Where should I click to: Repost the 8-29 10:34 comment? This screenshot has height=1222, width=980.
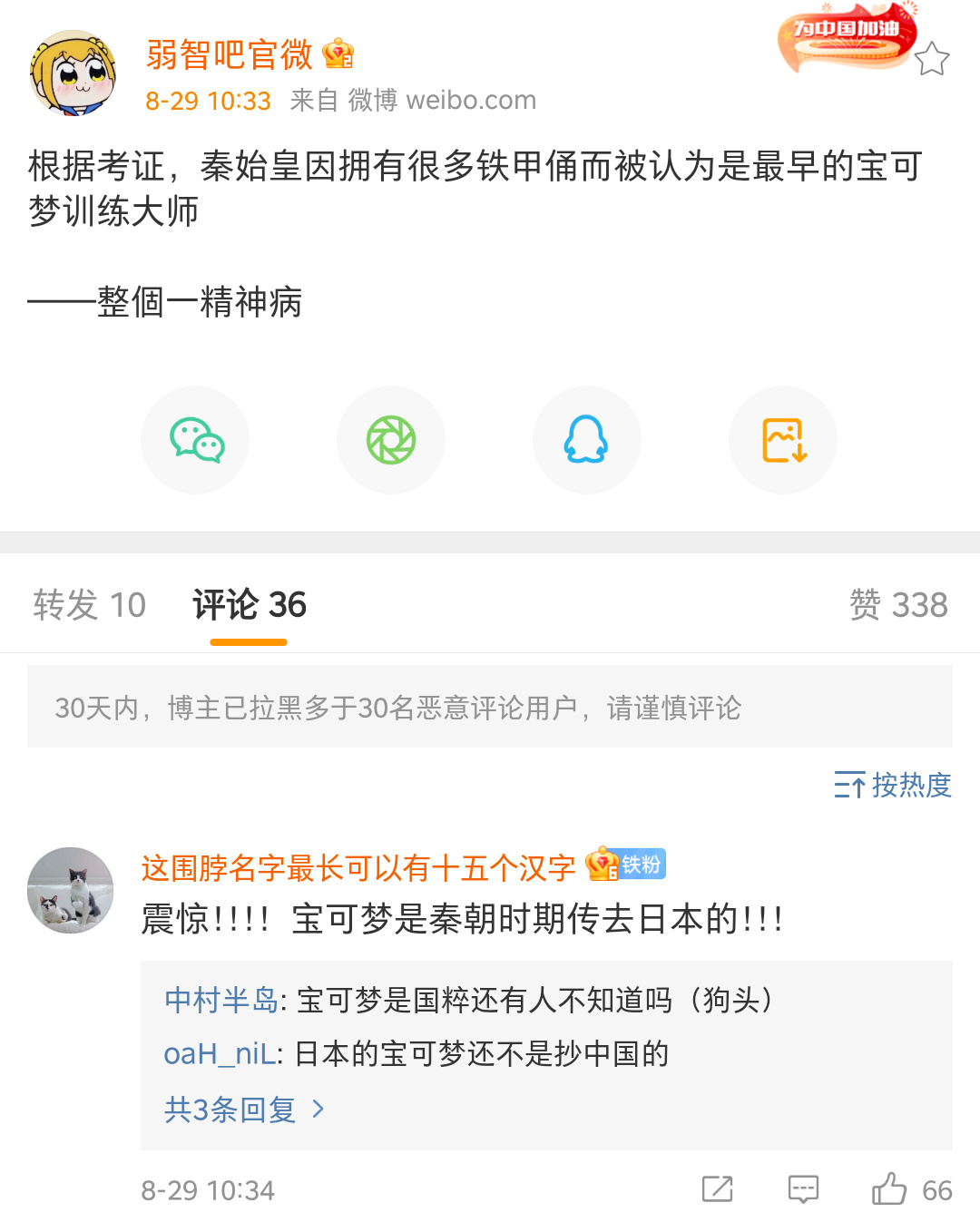coord(717,1189)
